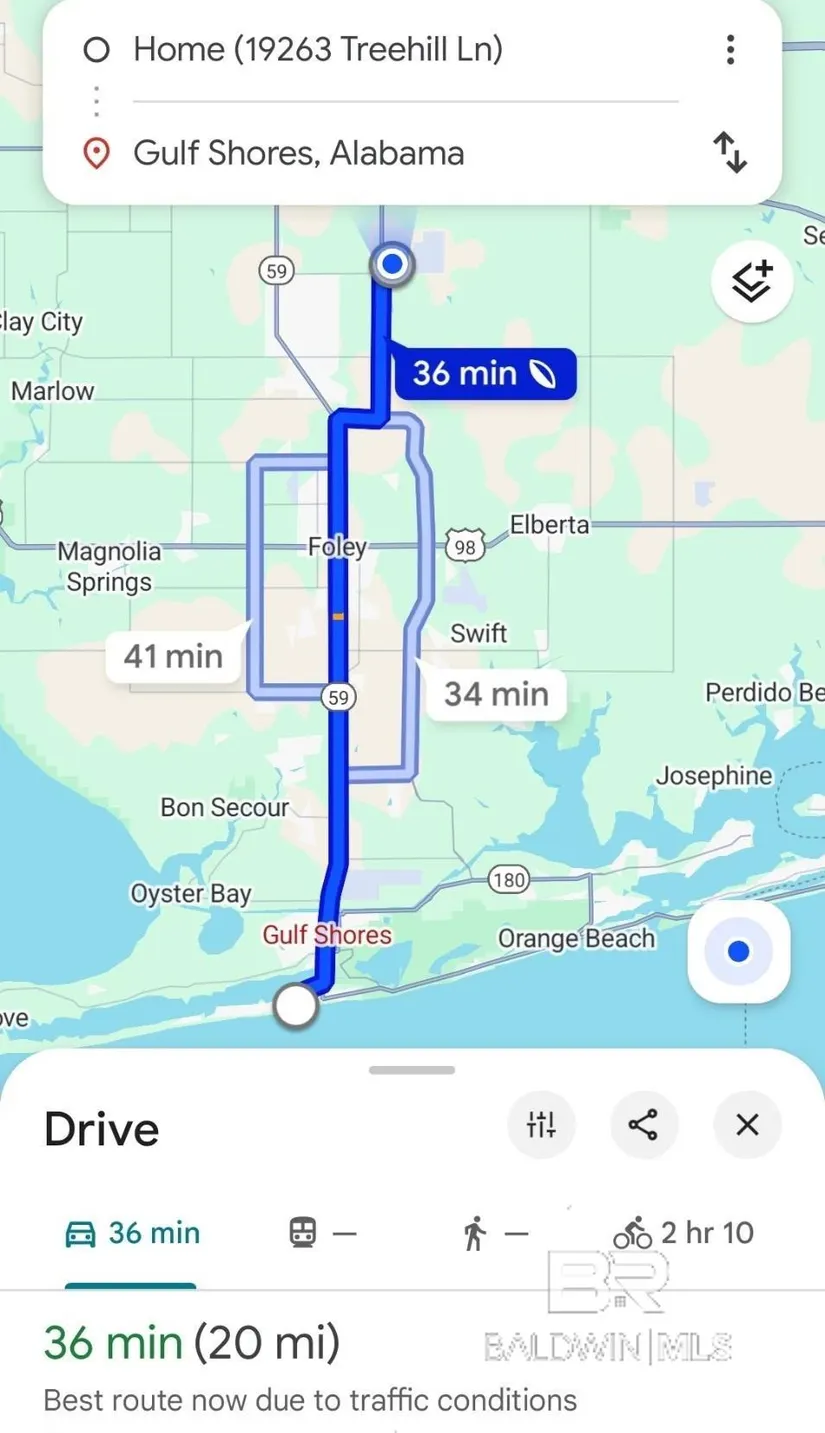Open the overflow menu beside Home
825x1433 pixels.
[x=731, y=49]
